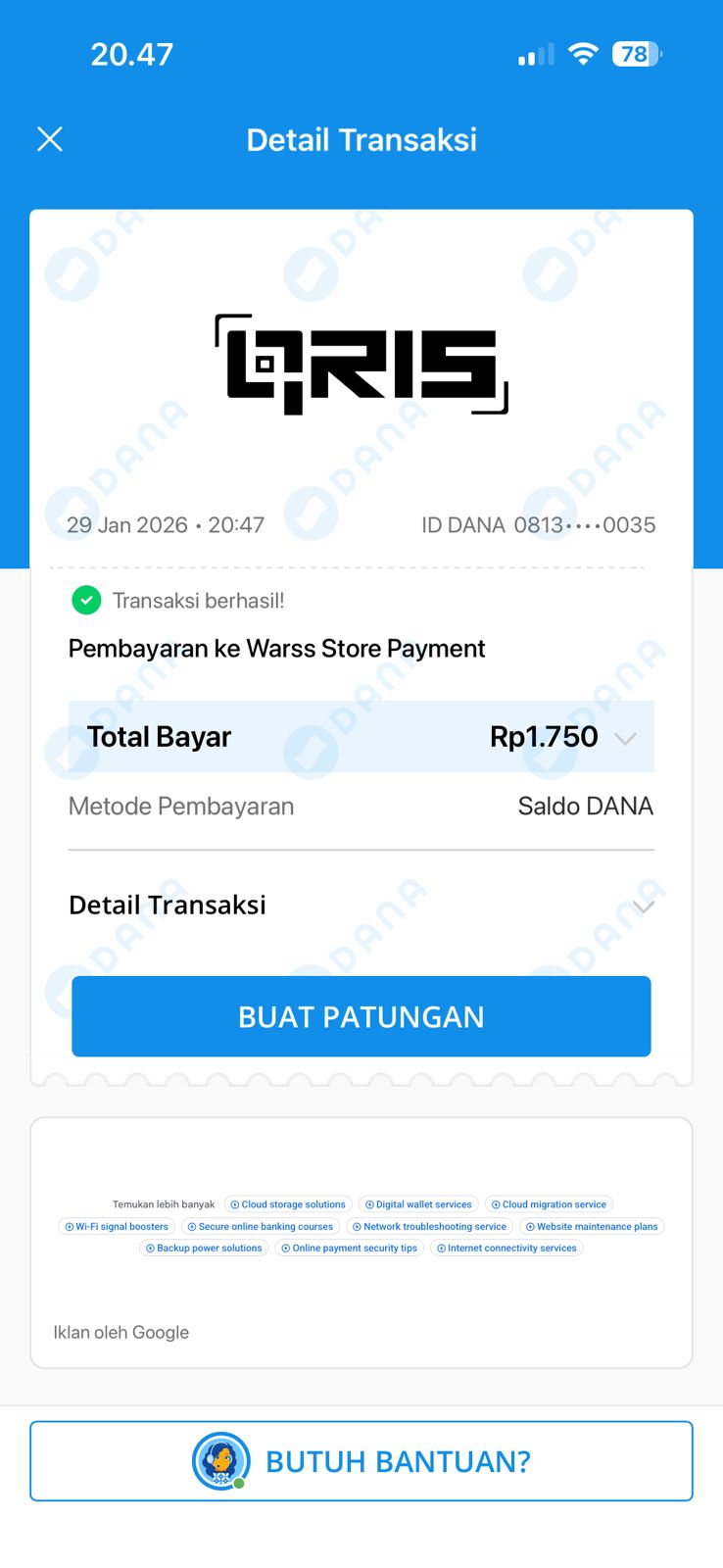
Task: Open BUTUH BANTUAN help
Action: [x=361, y=1461]
